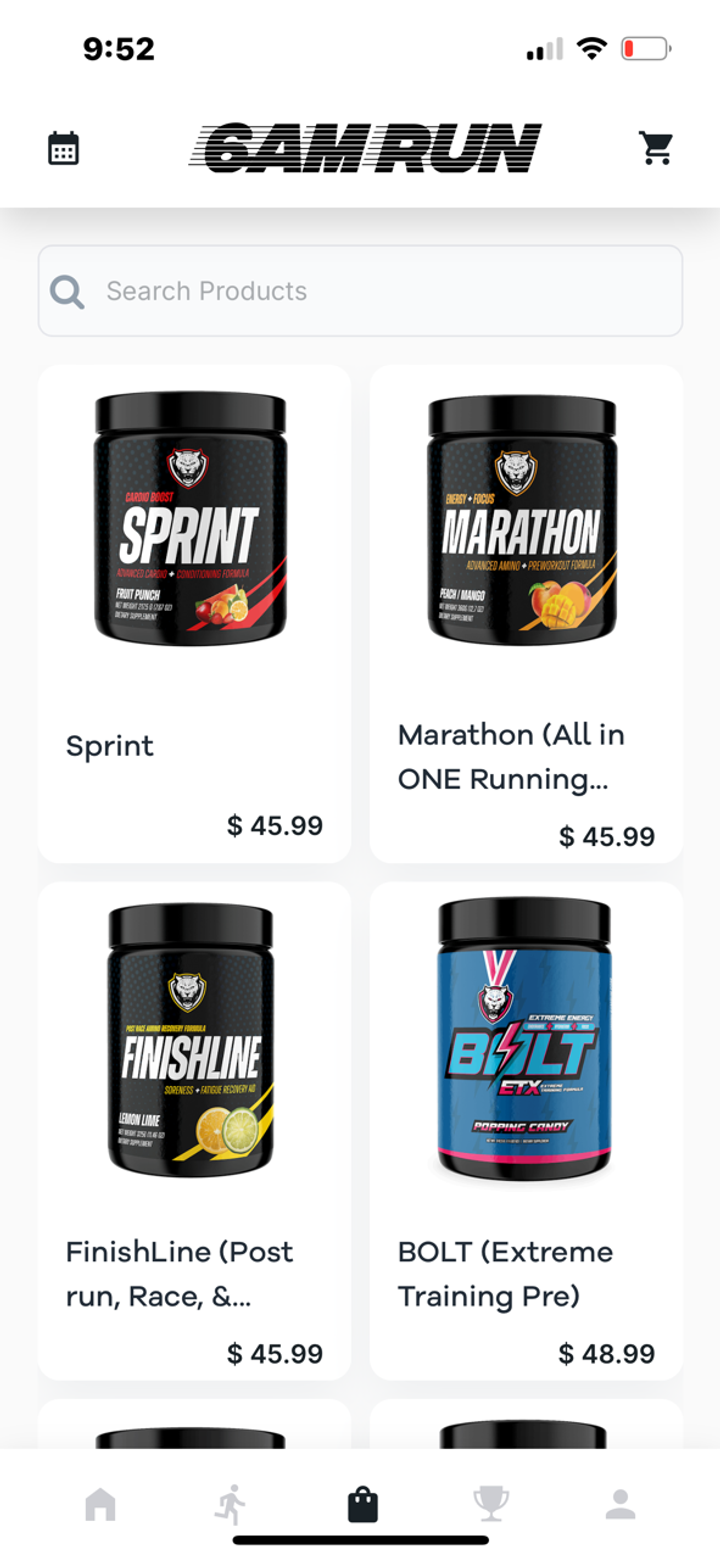Open the profile tab
The image size is (720, 1559).
pos(621,1503)
